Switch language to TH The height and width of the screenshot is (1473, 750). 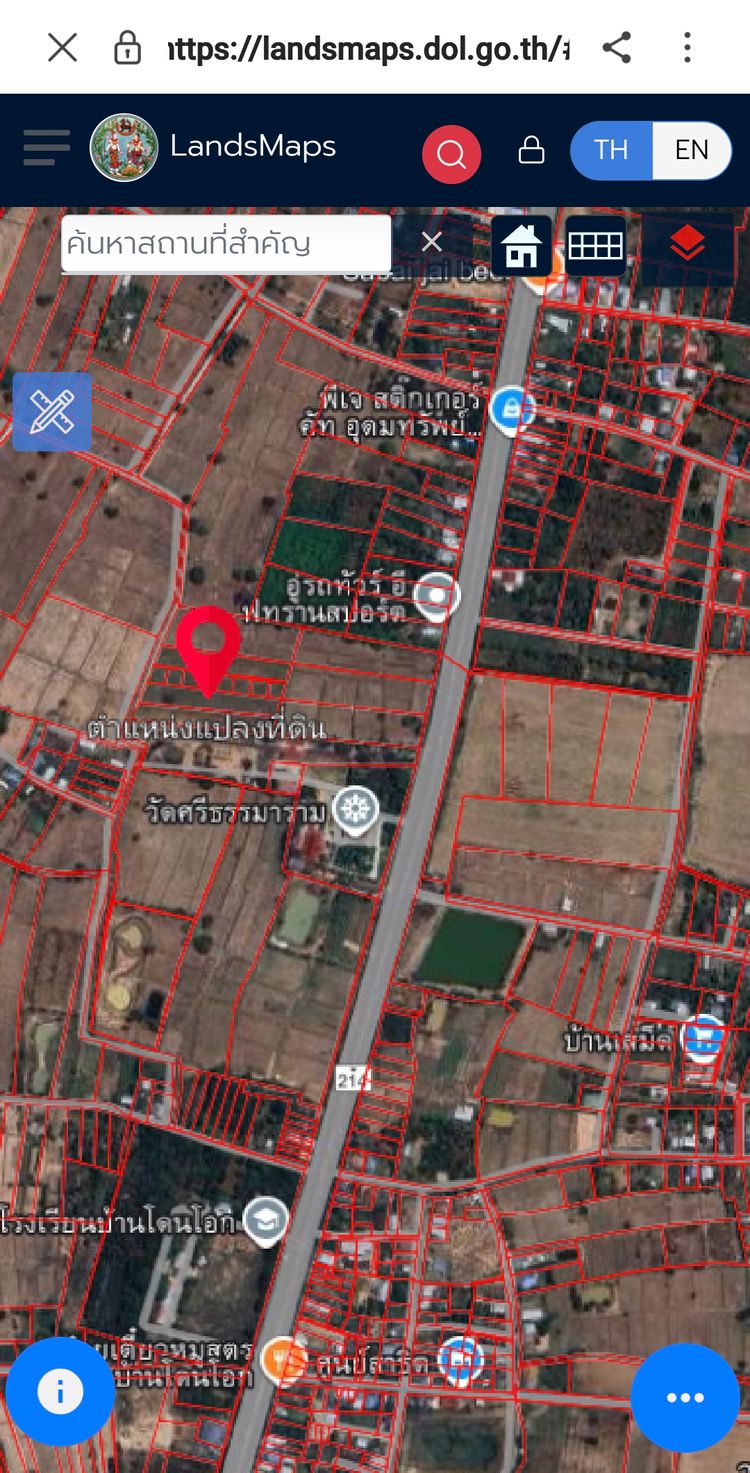tap(611, 151)
